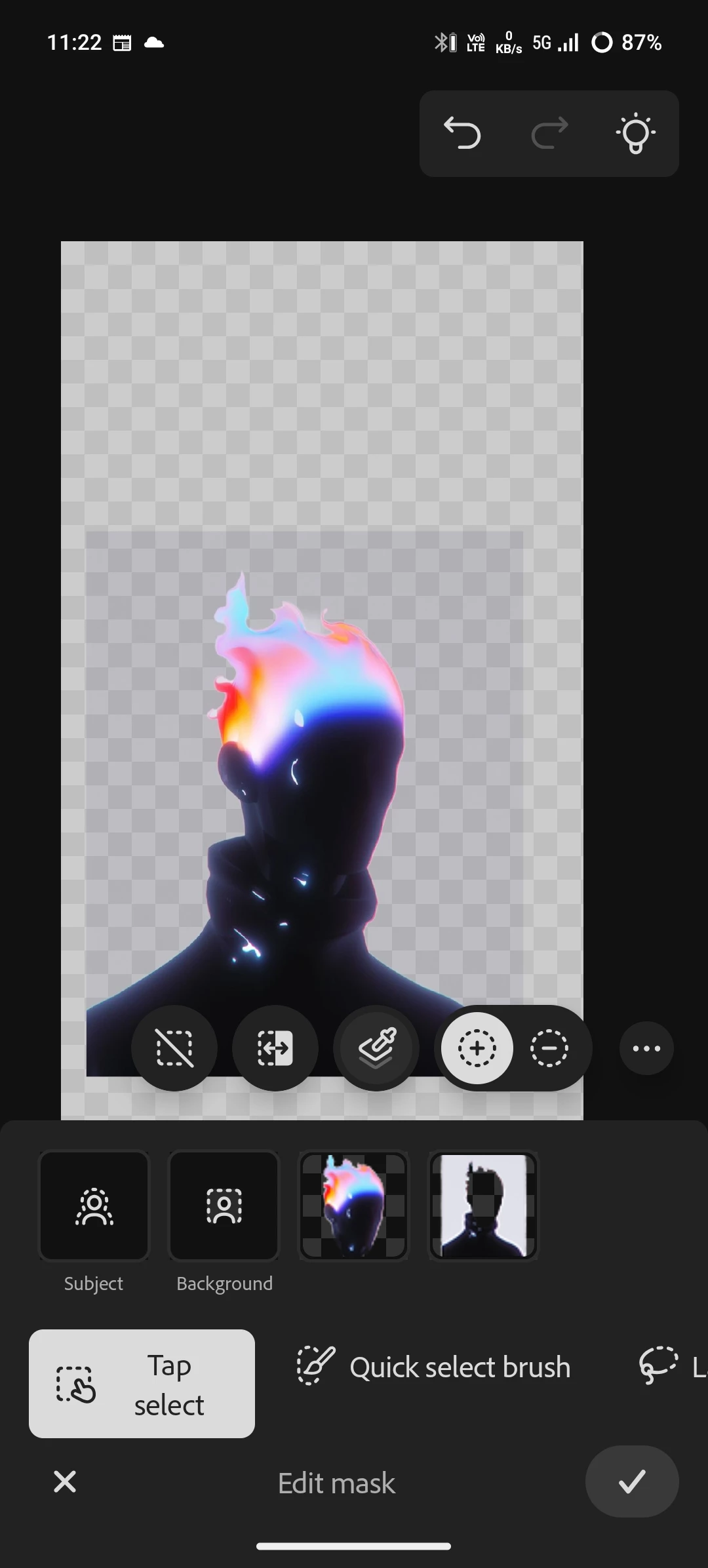Switch to add-to-selection mode
The image size is (708, 1568).
[x=477, y=1048]
